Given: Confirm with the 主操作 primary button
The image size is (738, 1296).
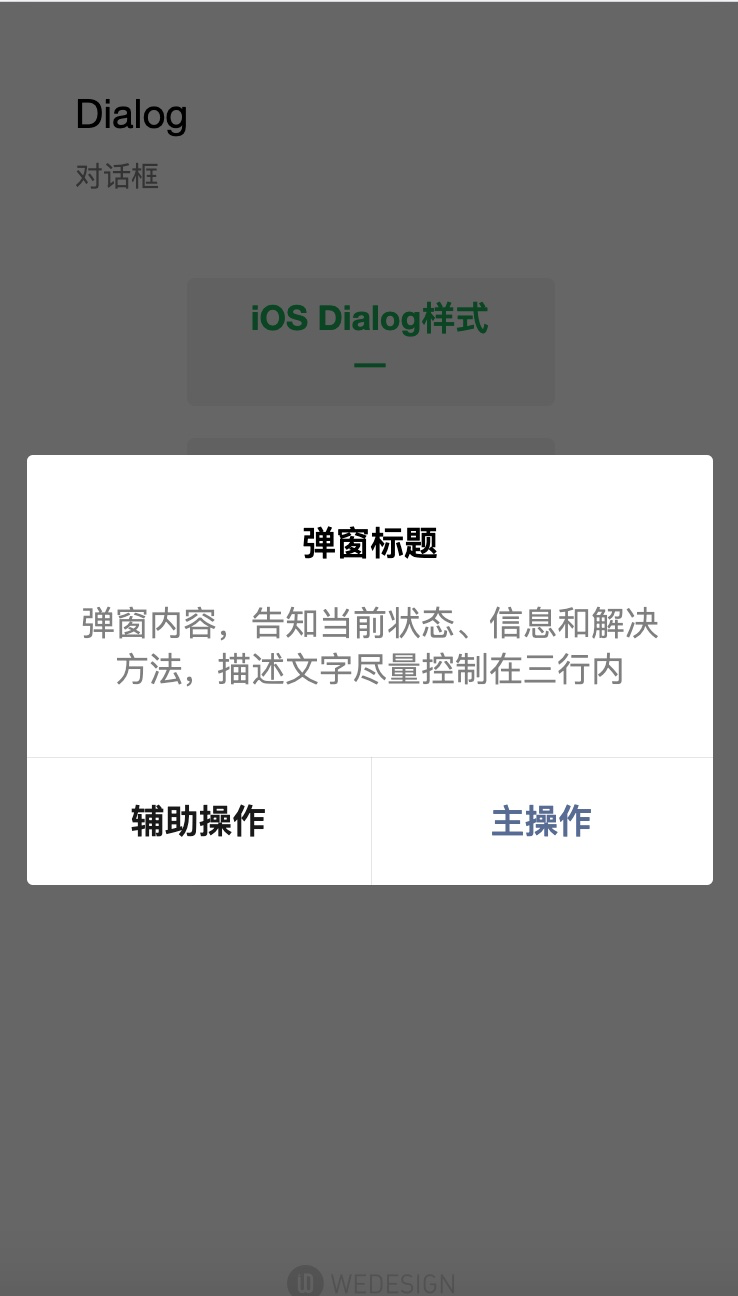Looking at the screenshot, I should pyautogui.click(x=541, y=821).
